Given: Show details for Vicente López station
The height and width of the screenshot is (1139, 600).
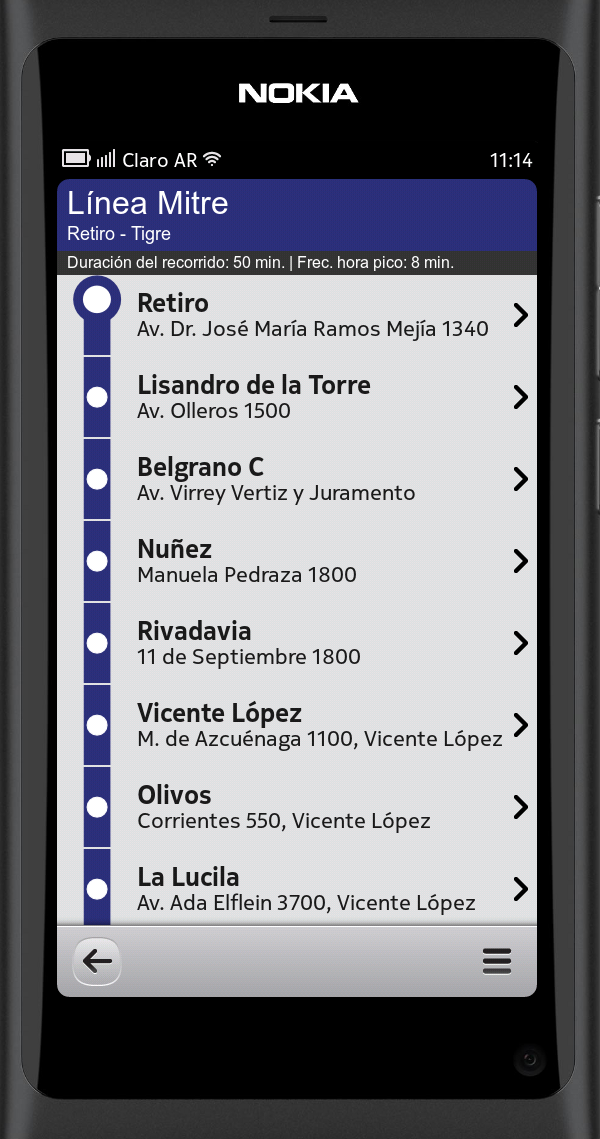Looking at the screenshot, I should [x=312, y=725].
